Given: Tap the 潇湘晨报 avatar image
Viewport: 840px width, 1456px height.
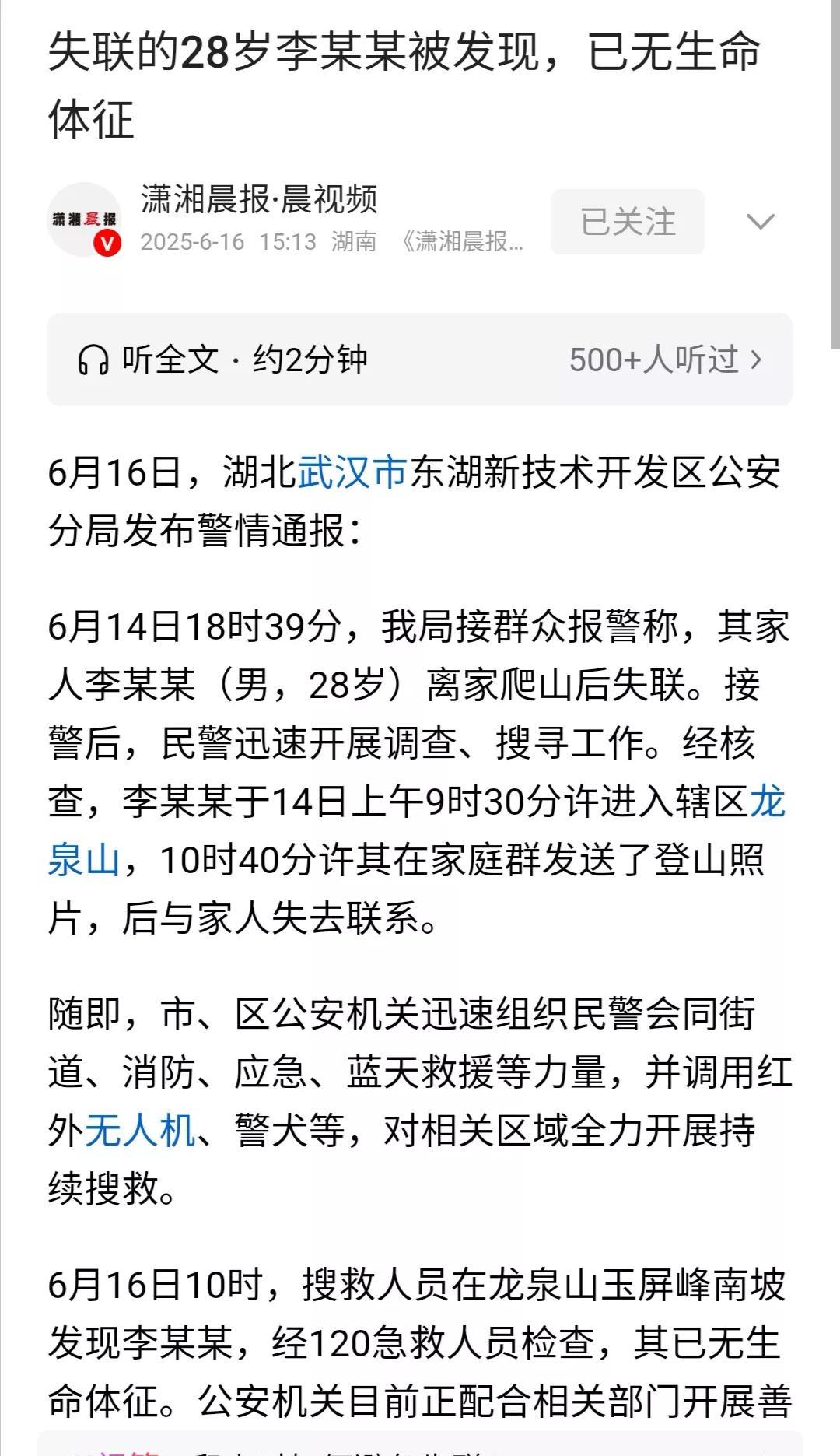Looking at the screenshot, I should point(85,219).
